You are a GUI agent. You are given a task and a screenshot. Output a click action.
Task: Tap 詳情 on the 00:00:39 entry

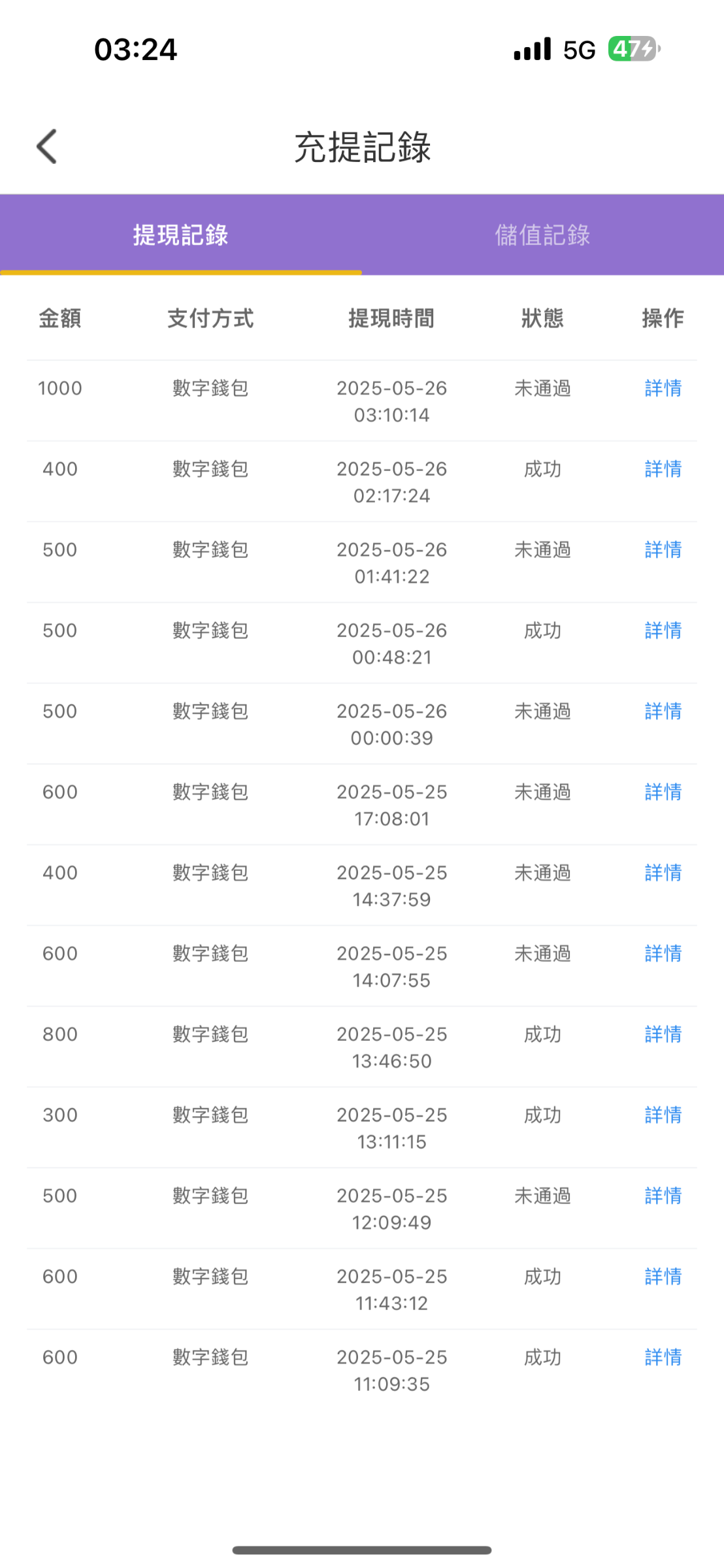(663, 711)
